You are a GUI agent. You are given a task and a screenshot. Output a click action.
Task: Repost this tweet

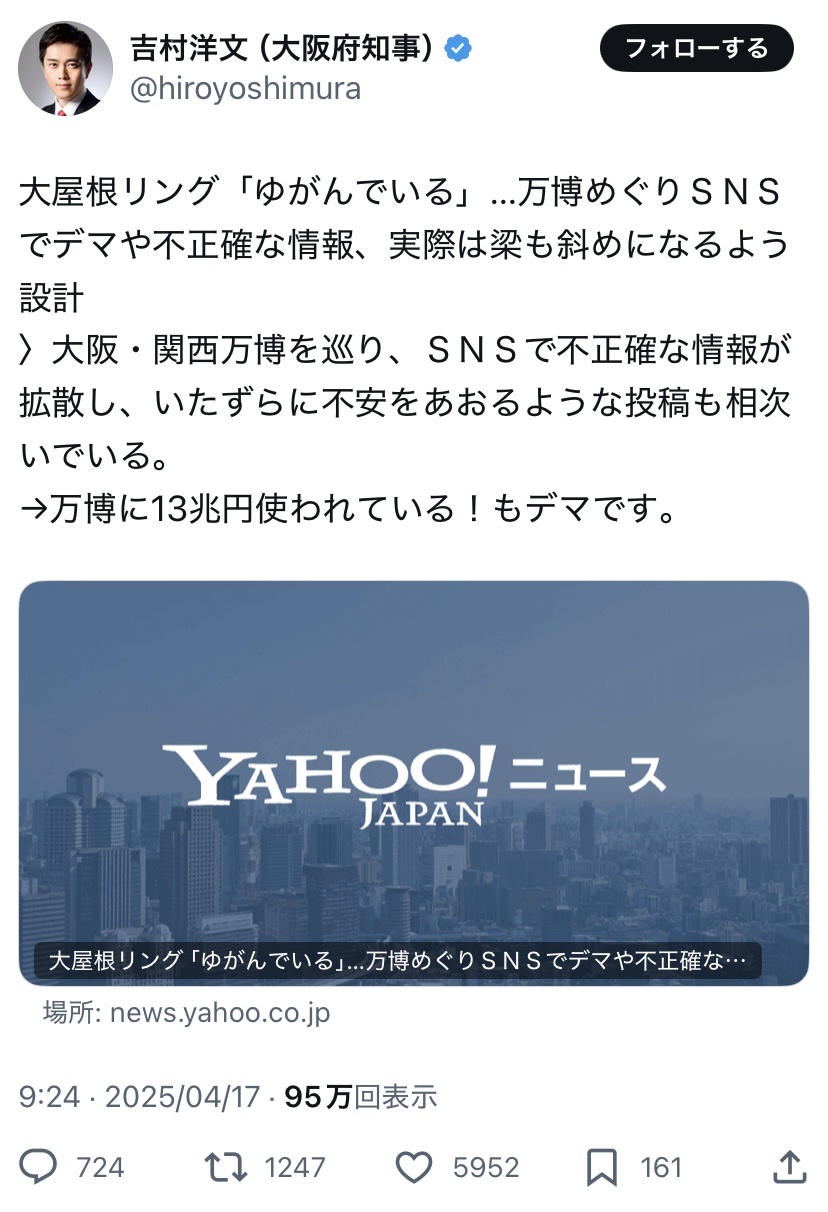coord(225,1166)
